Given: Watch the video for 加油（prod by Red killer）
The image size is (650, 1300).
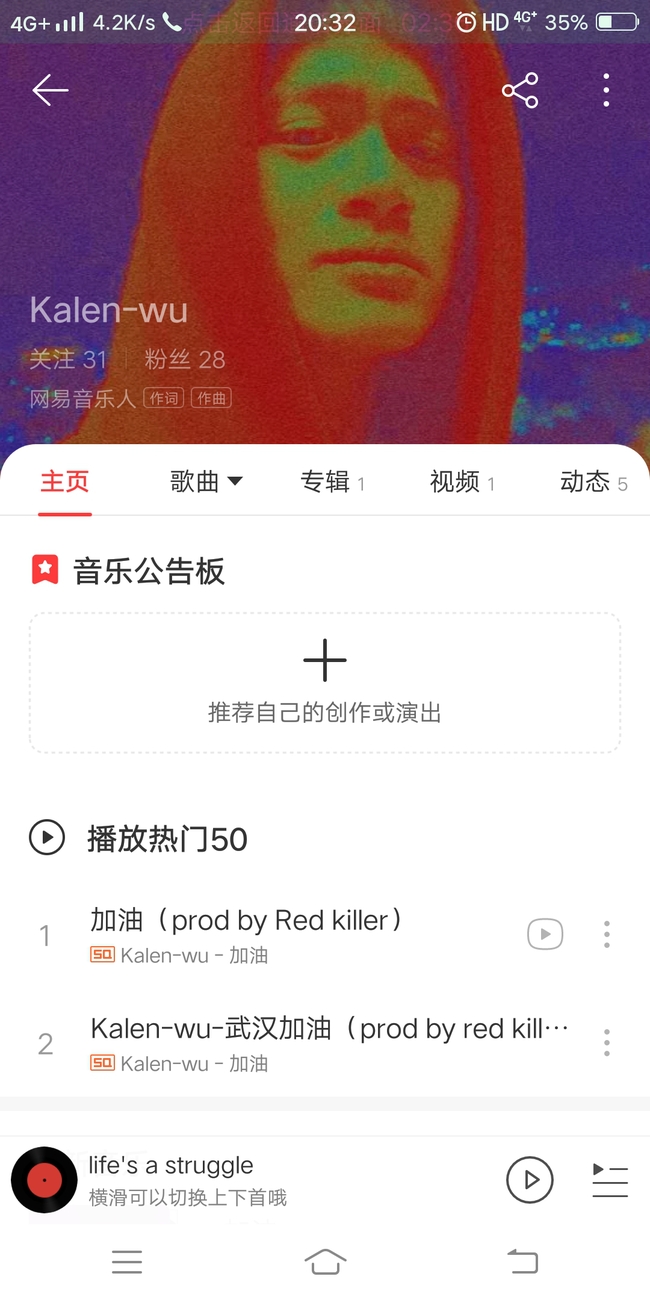Looking at the screenshot, I should [545, 934].
